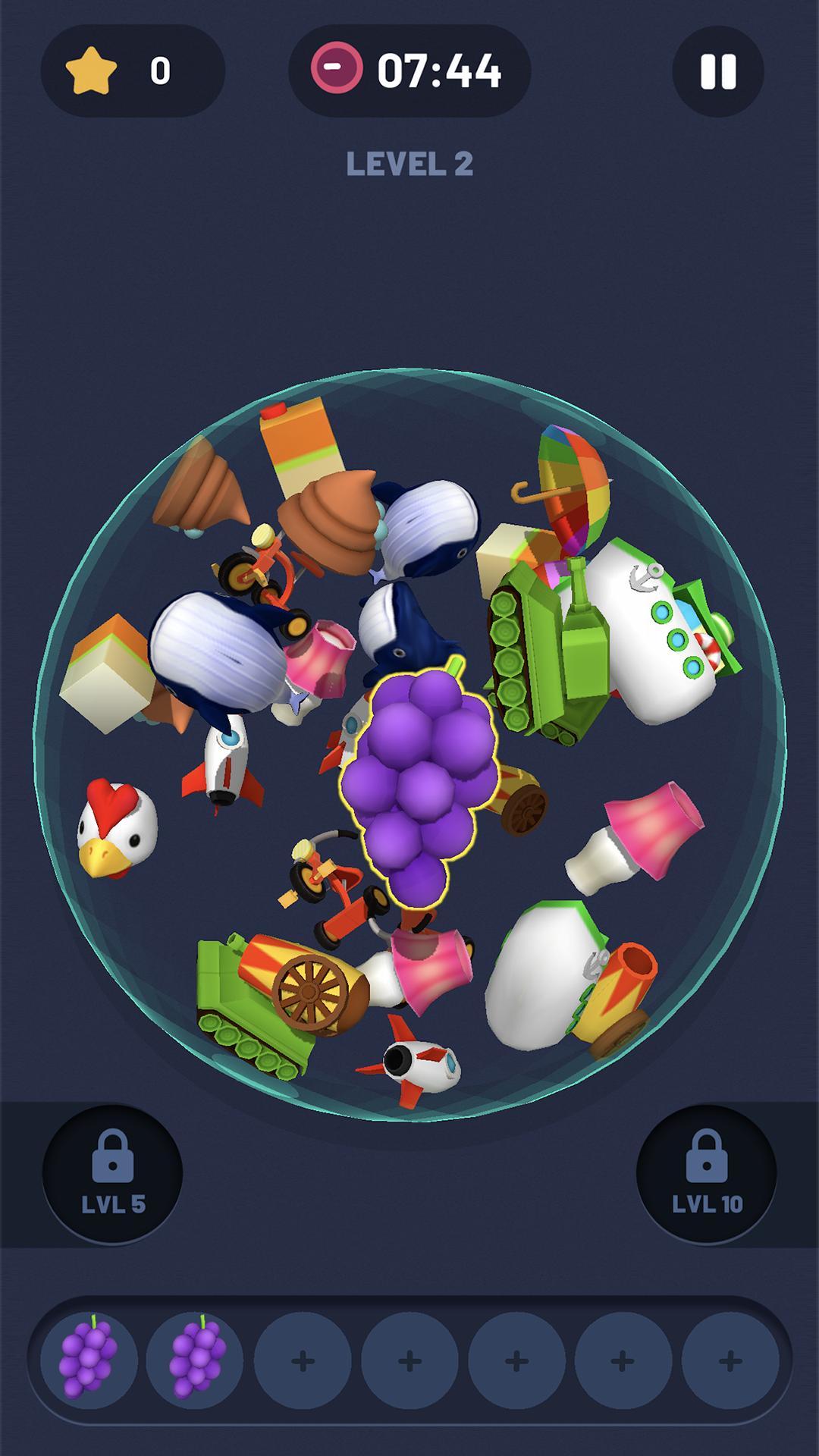The image size is (819, 1456).
Task: Select the chicken head toy
Action: tap(116, 828)
